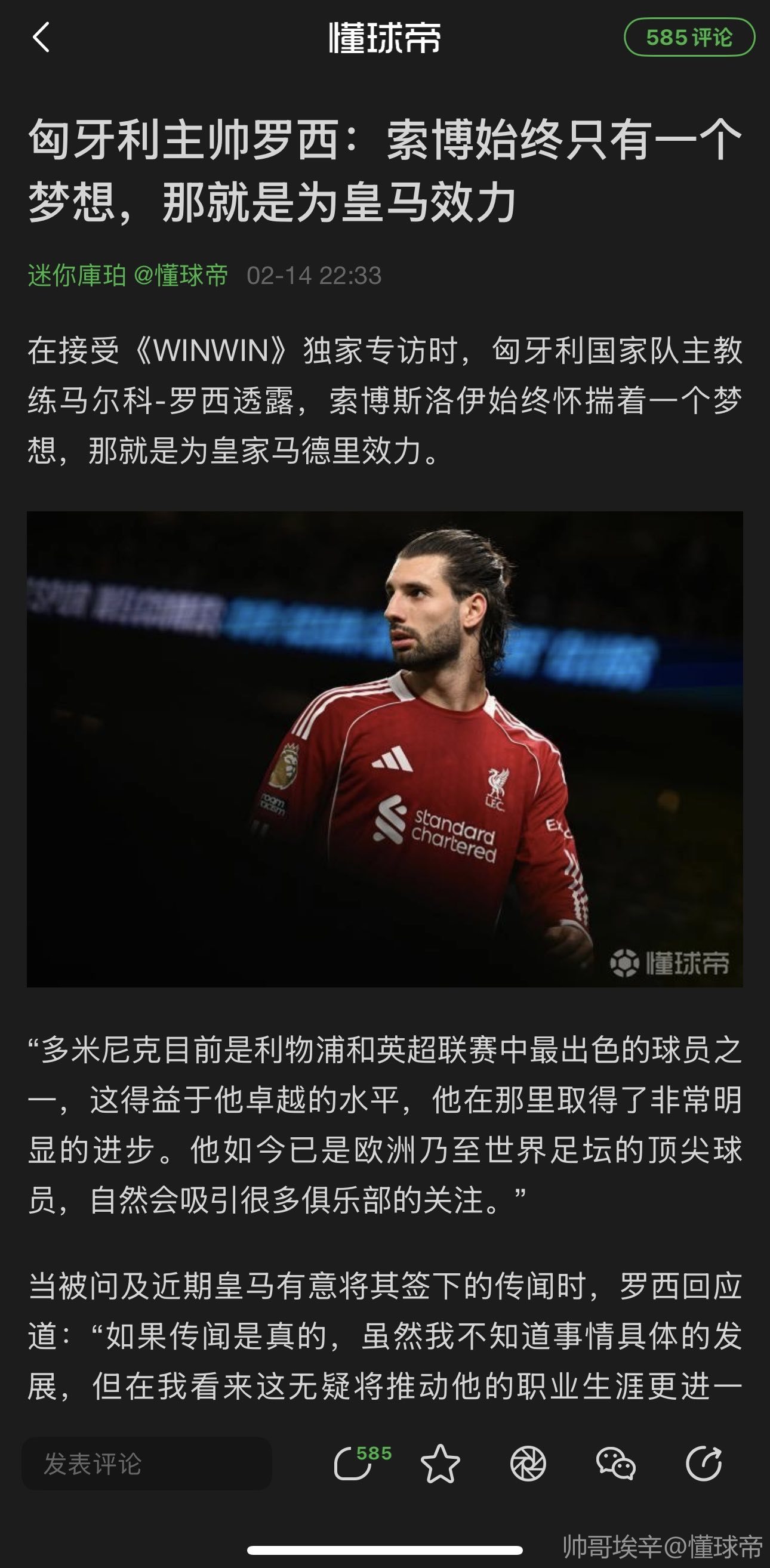Favorite this article with the star icon
This screenshot has width=770, height=1568.
[441, 1464]
